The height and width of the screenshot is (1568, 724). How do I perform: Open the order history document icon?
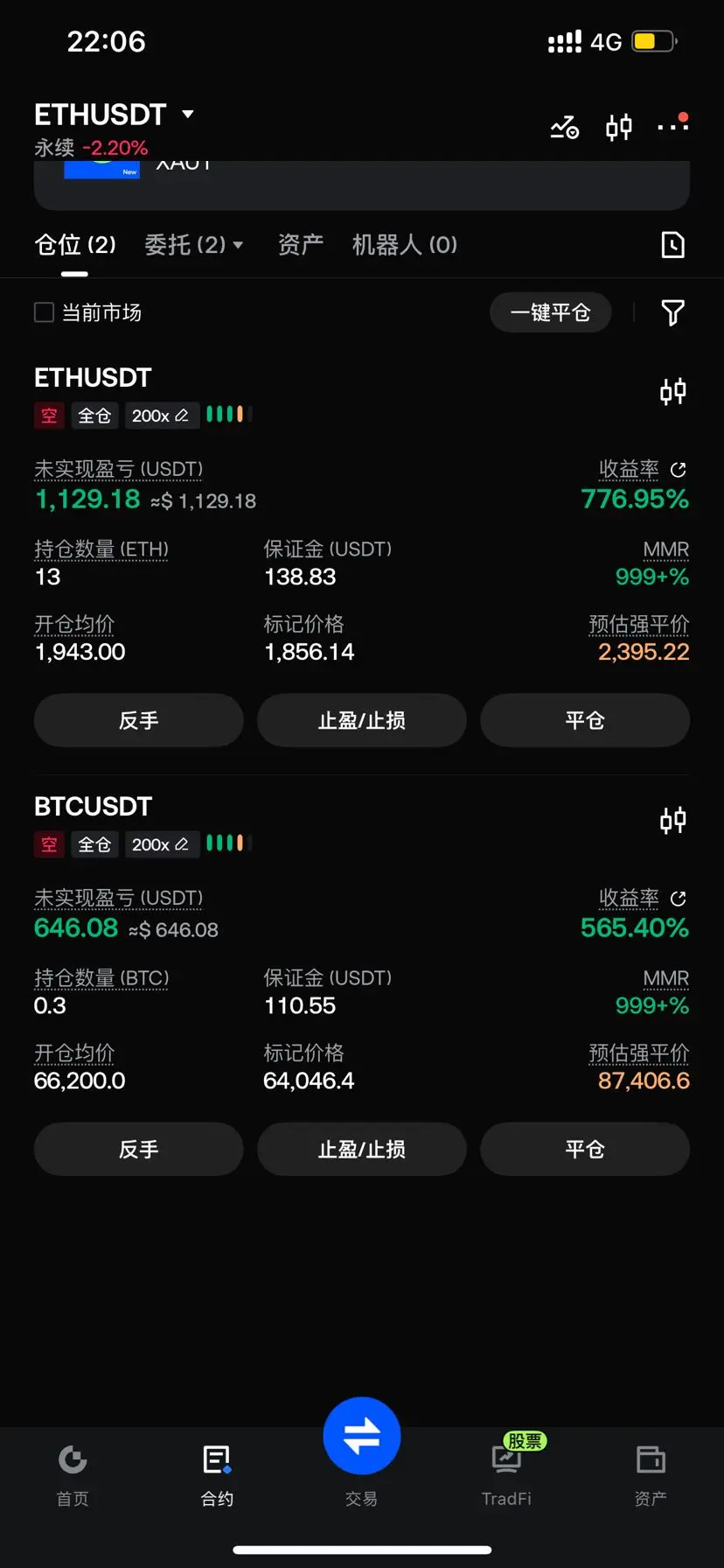pyautogui.click(x=672, y=245)
